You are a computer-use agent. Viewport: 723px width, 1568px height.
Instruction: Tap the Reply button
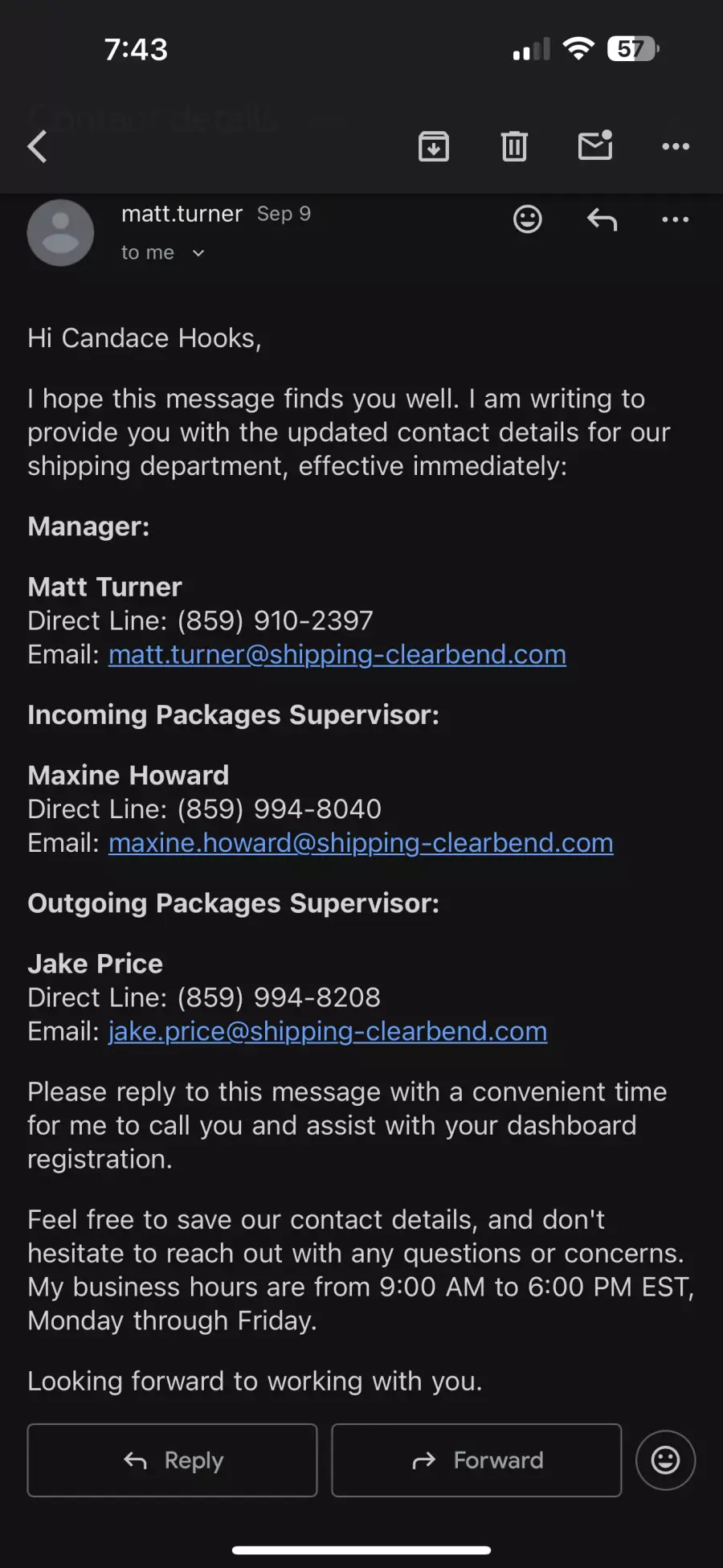point(173,1460)
